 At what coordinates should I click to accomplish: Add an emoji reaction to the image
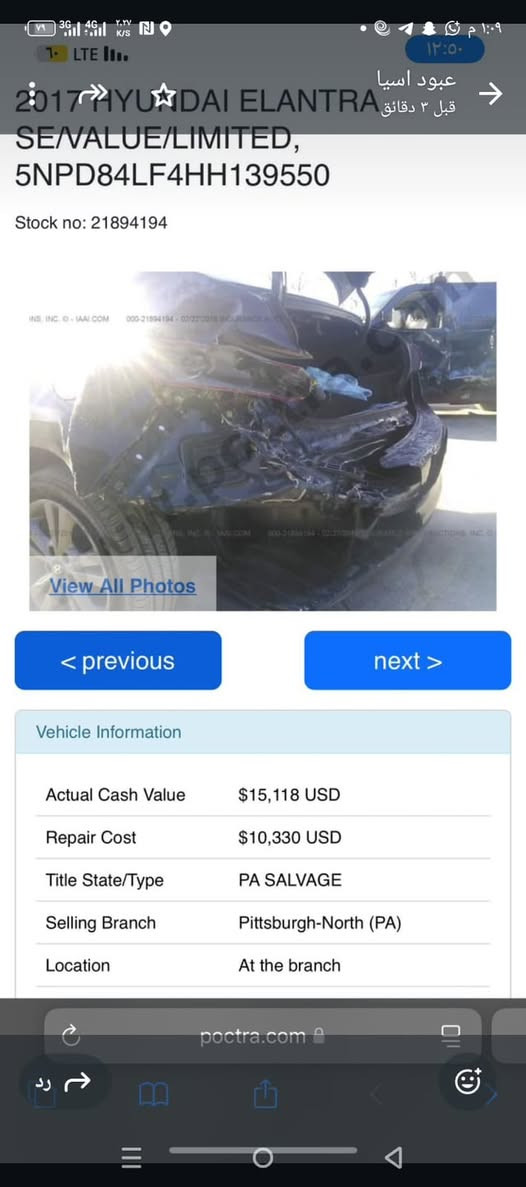click(x=468, y=1082)
